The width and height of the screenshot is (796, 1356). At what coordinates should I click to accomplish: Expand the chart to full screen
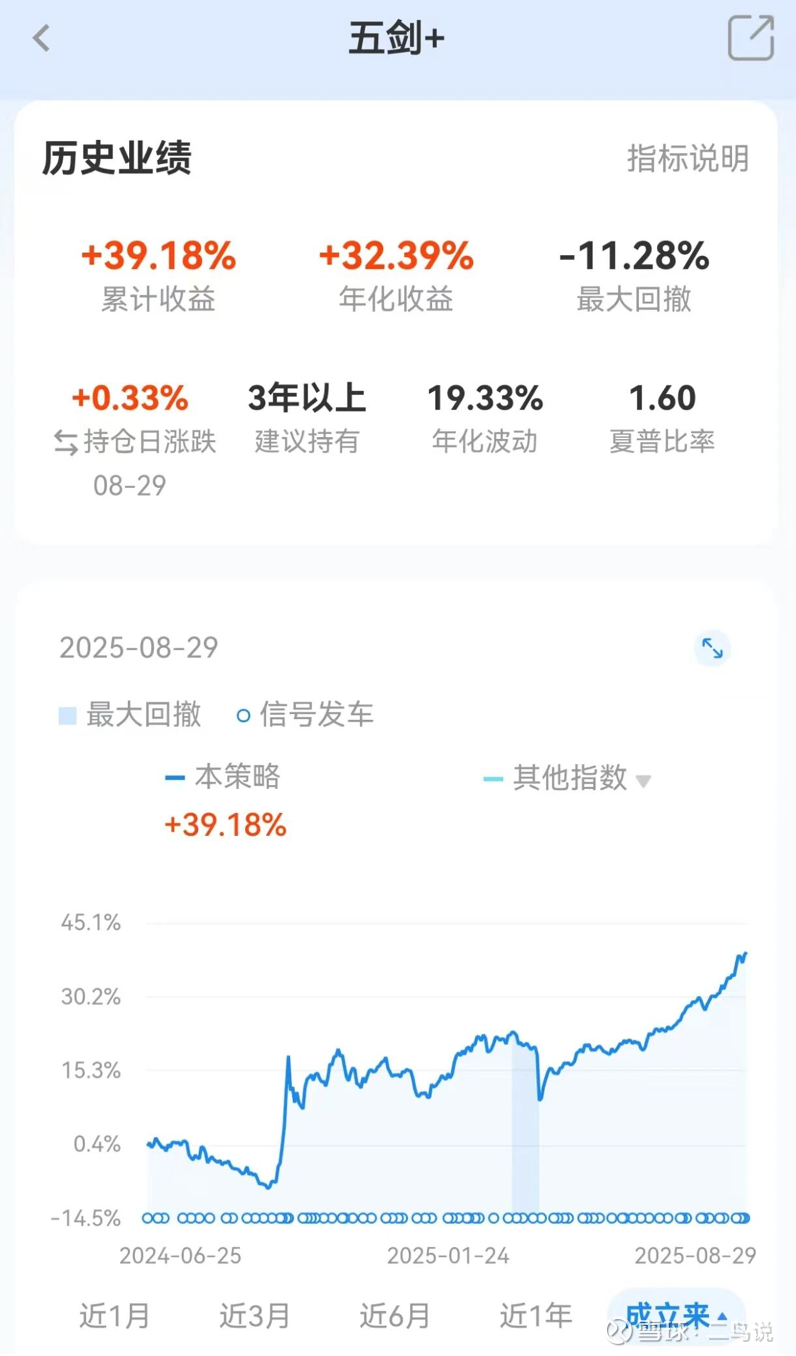click(x=712, y=649)
